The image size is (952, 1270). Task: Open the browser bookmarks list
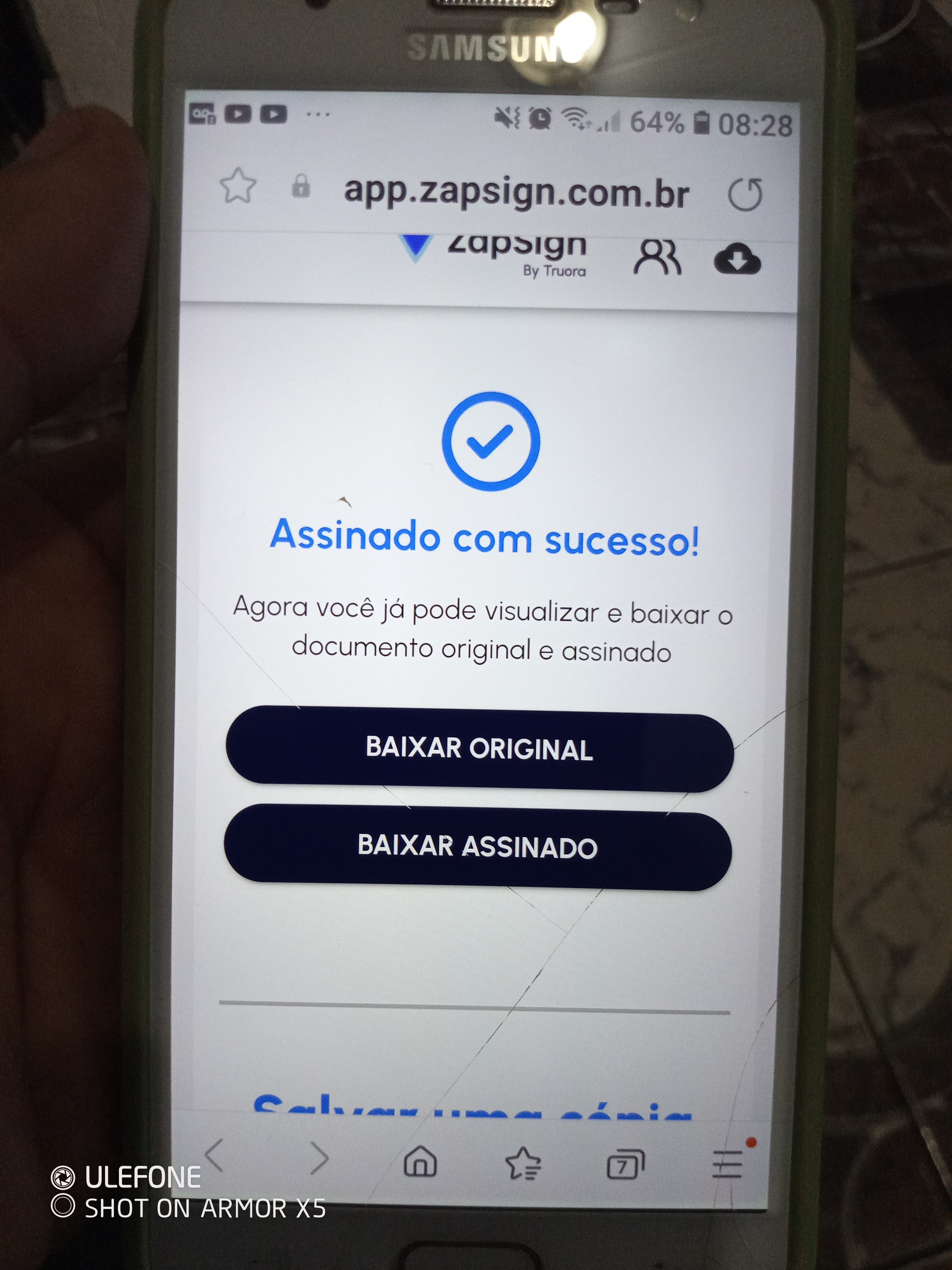(523, 1164)
